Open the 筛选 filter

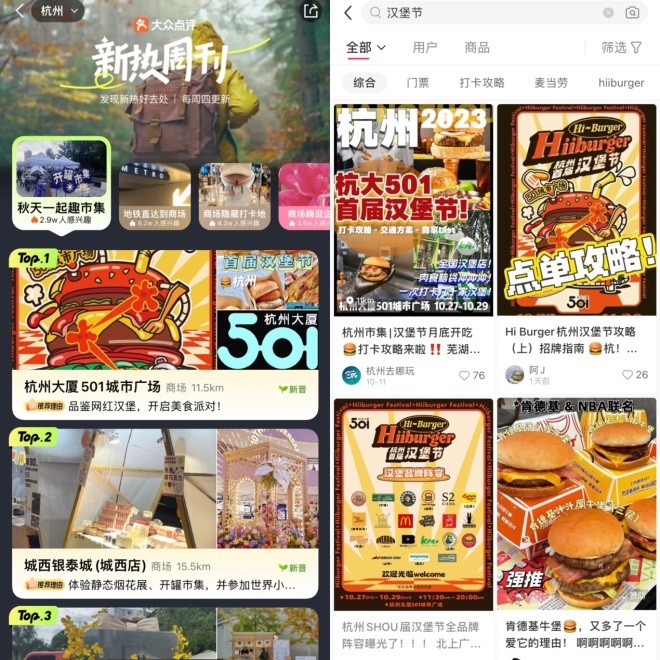[x=620, y=48]
